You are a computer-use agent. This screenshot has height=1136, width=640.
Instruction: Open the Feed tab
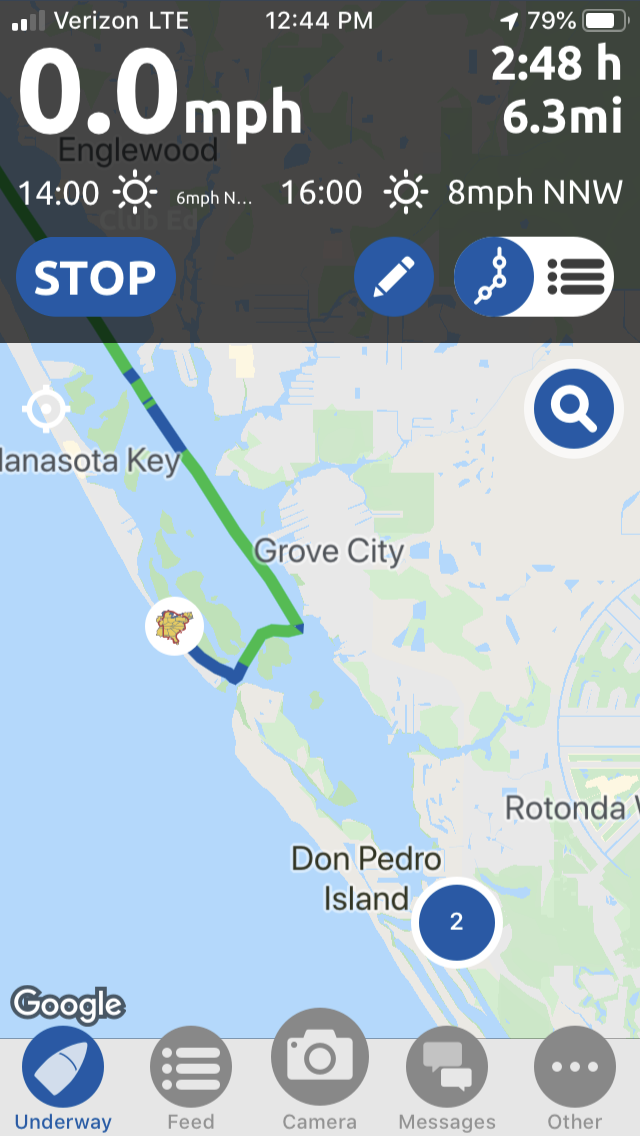[x=191, y=1079]
